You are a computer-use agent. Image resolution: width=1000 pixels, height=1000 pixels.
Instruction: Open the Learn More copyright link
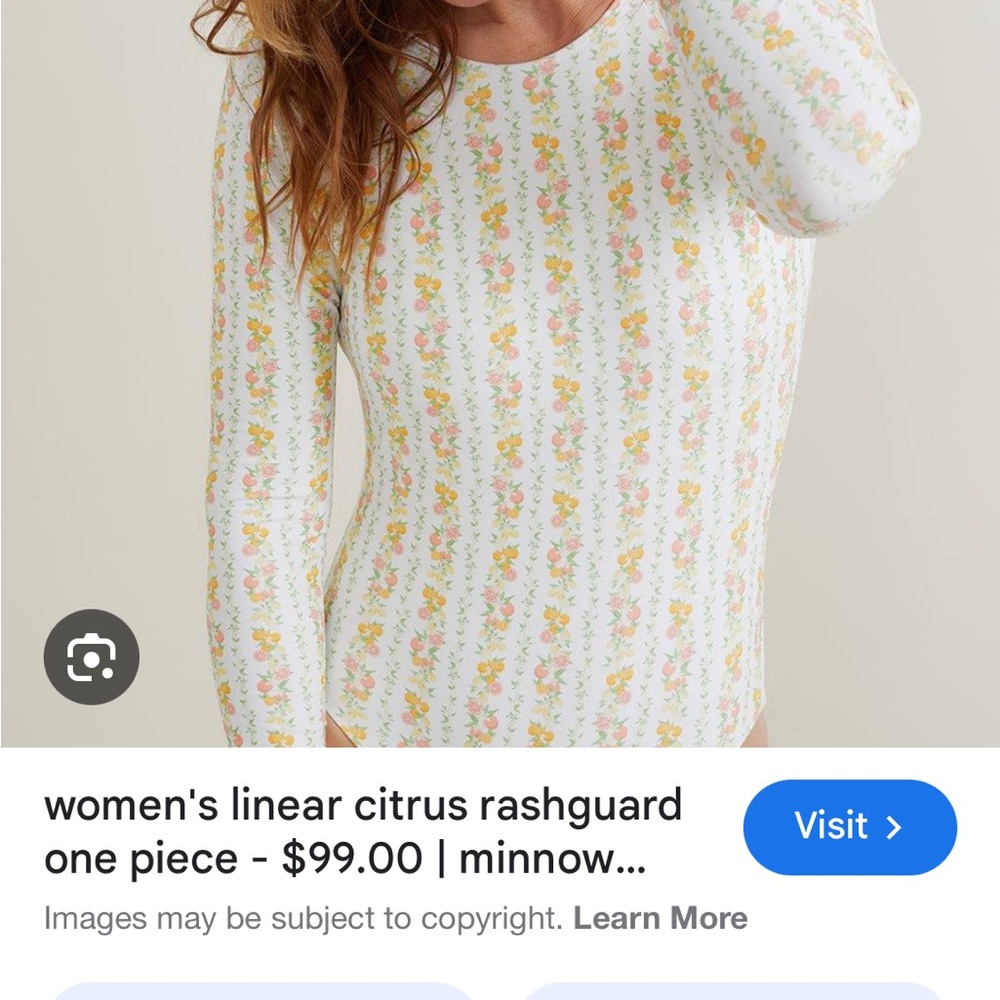point(660,918)
